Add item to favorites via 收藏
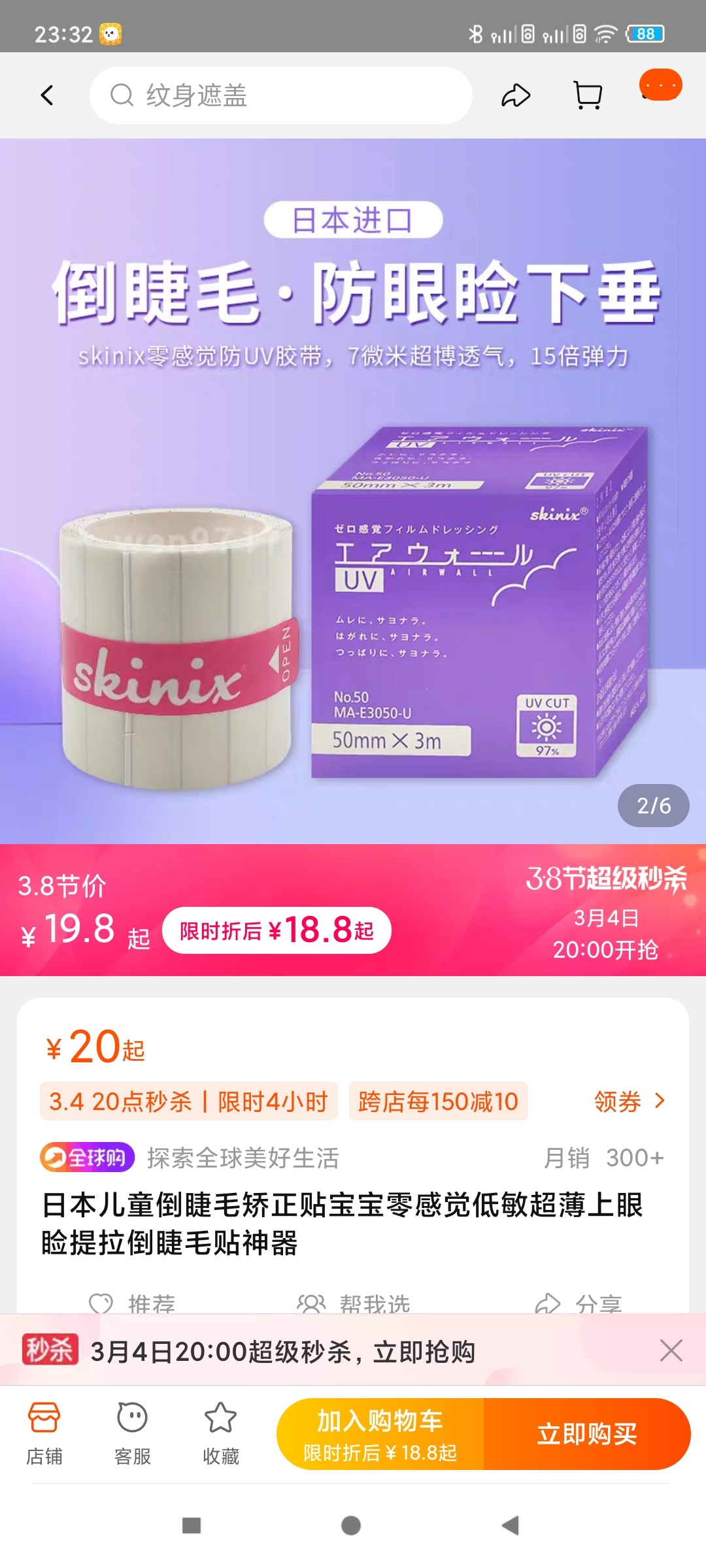706x1568 pixels. point(220,1434)
